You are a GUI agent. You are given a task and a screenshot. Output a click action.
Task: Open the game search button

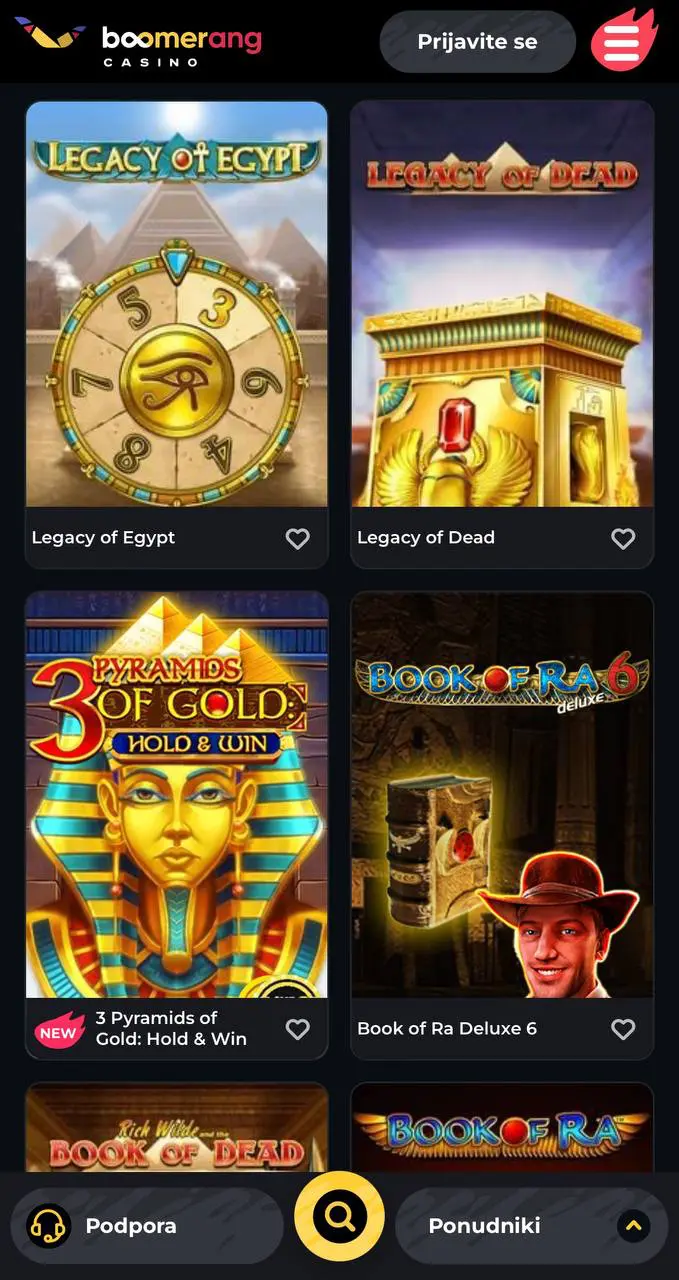pyautogui.click(x=339, y=1217)
